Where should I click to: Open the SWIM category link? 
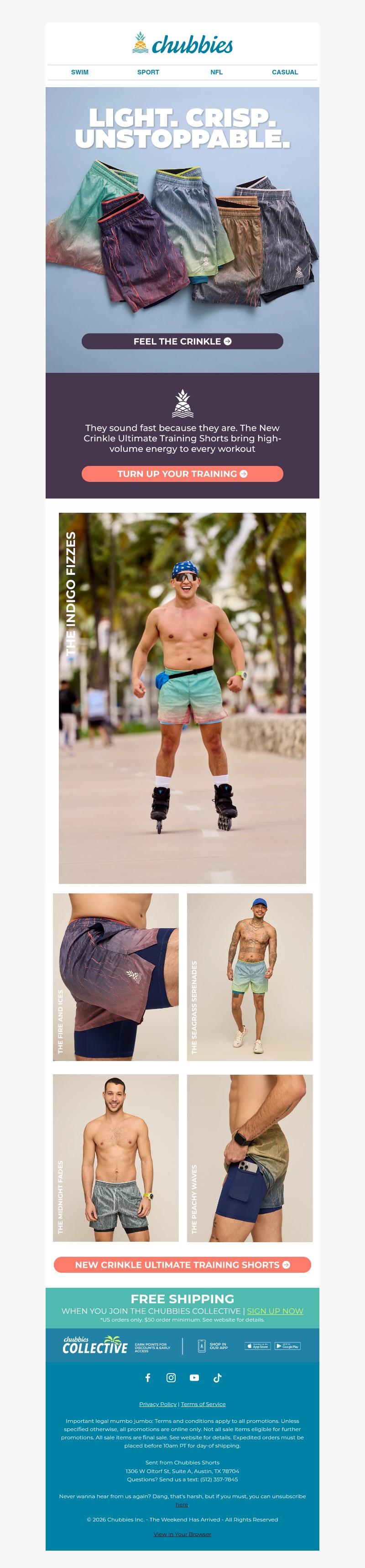click(80, 72)
